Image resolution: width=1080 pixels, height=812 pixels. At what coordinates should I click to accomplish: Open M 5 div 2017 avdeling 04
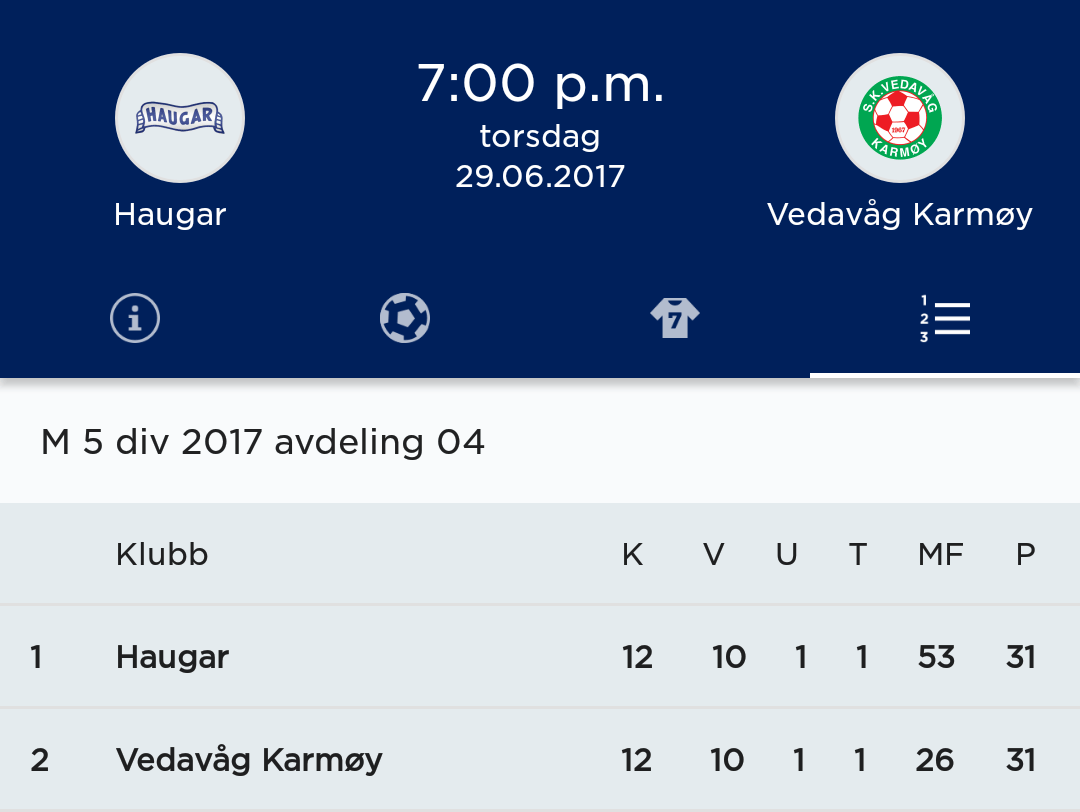[263, 442]
